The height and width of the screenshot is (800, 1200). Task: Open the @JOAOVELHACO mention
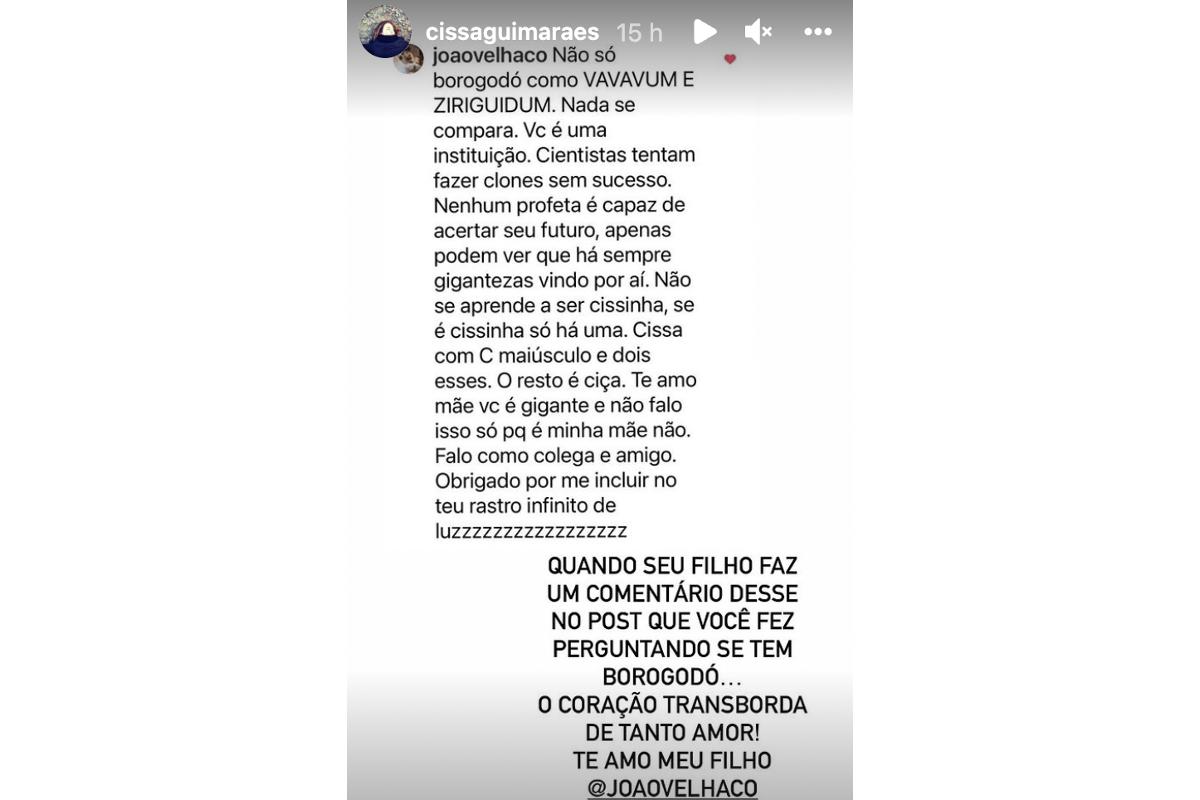[x=672, y=787]
